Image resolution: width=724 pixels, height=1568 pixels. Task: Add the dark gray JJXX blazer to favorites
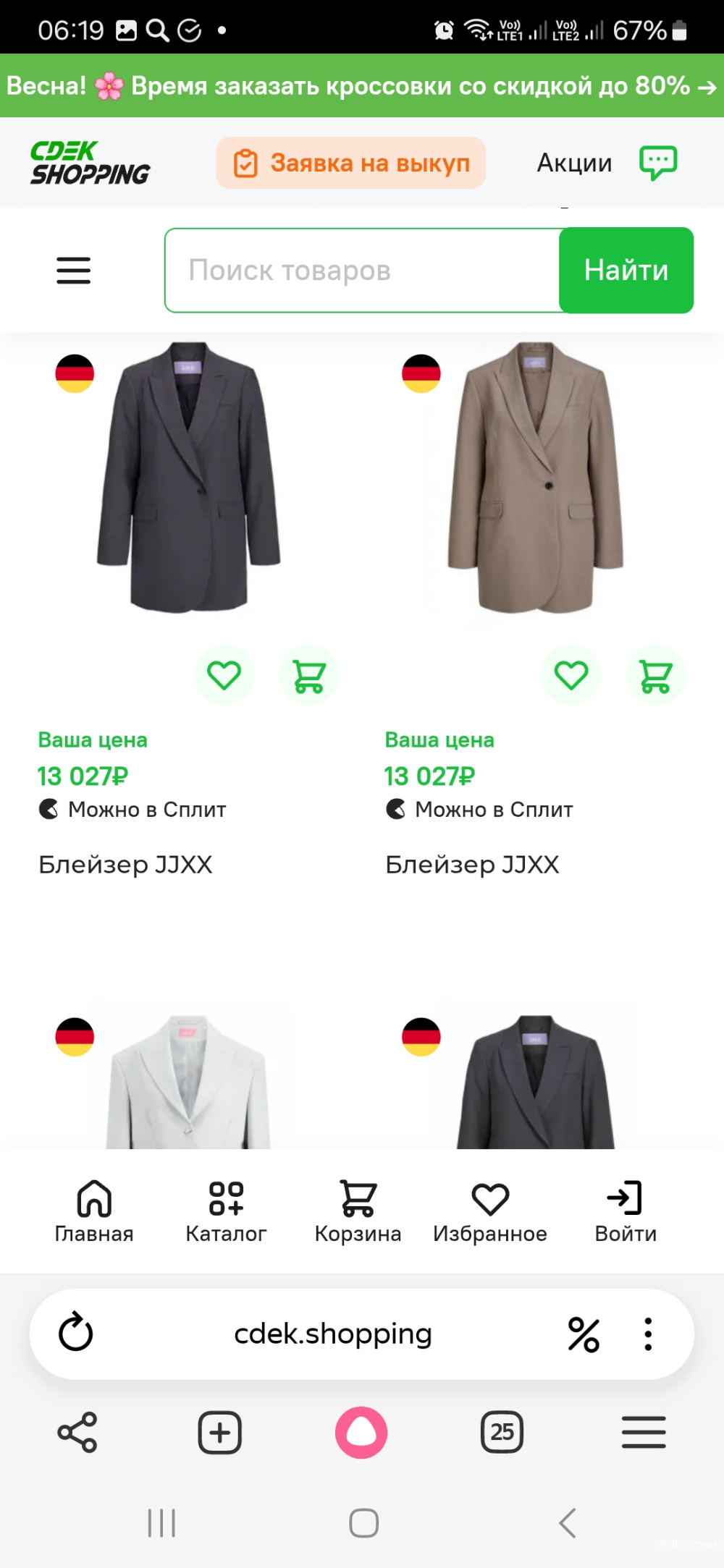pyautogui.click(x=224, y=675)
